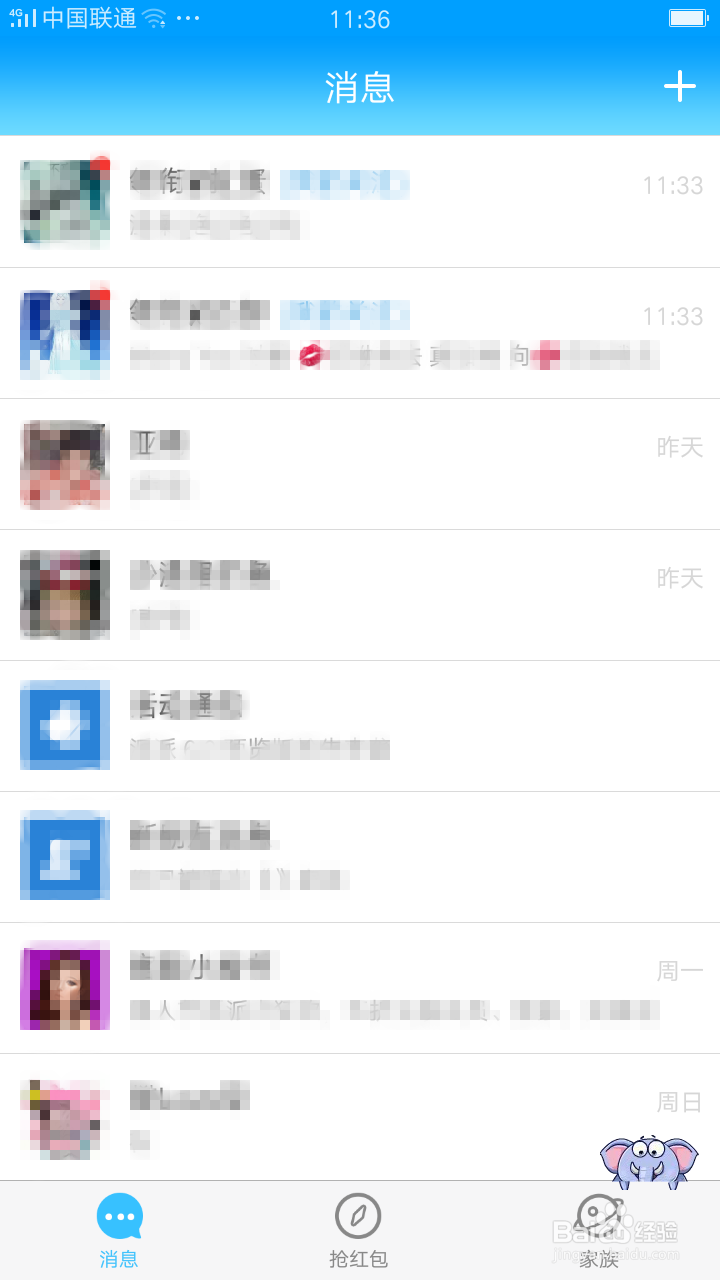
Task: Open the conversation marked 周一
Action: [x=360, y=987]
